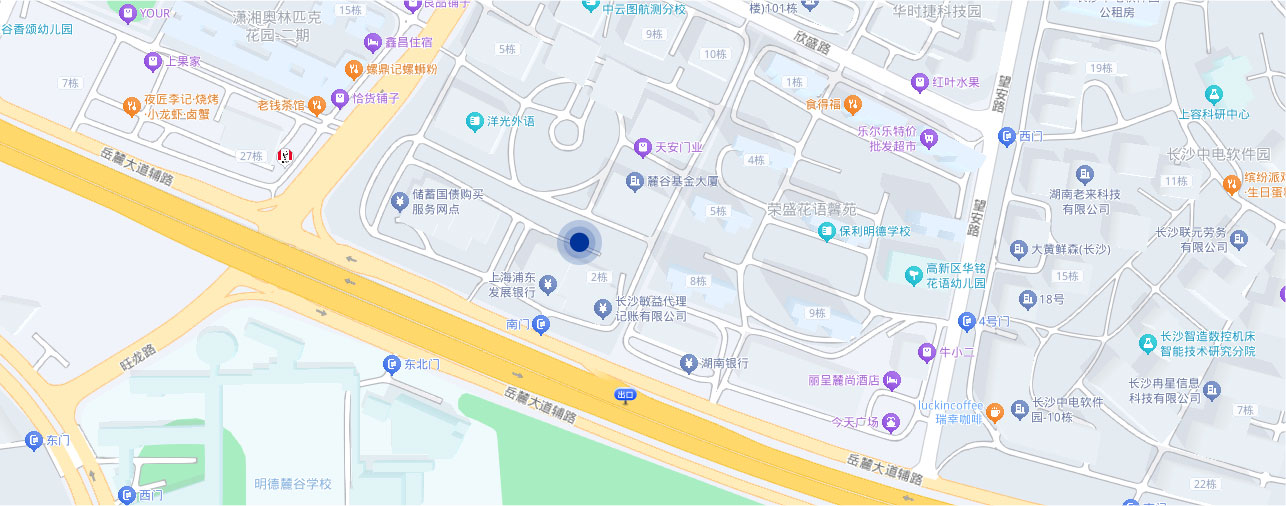Open the 瑞幸咖啡 luckincoffee marker
Screen dimensions: 1286x506
coord(994,412)
